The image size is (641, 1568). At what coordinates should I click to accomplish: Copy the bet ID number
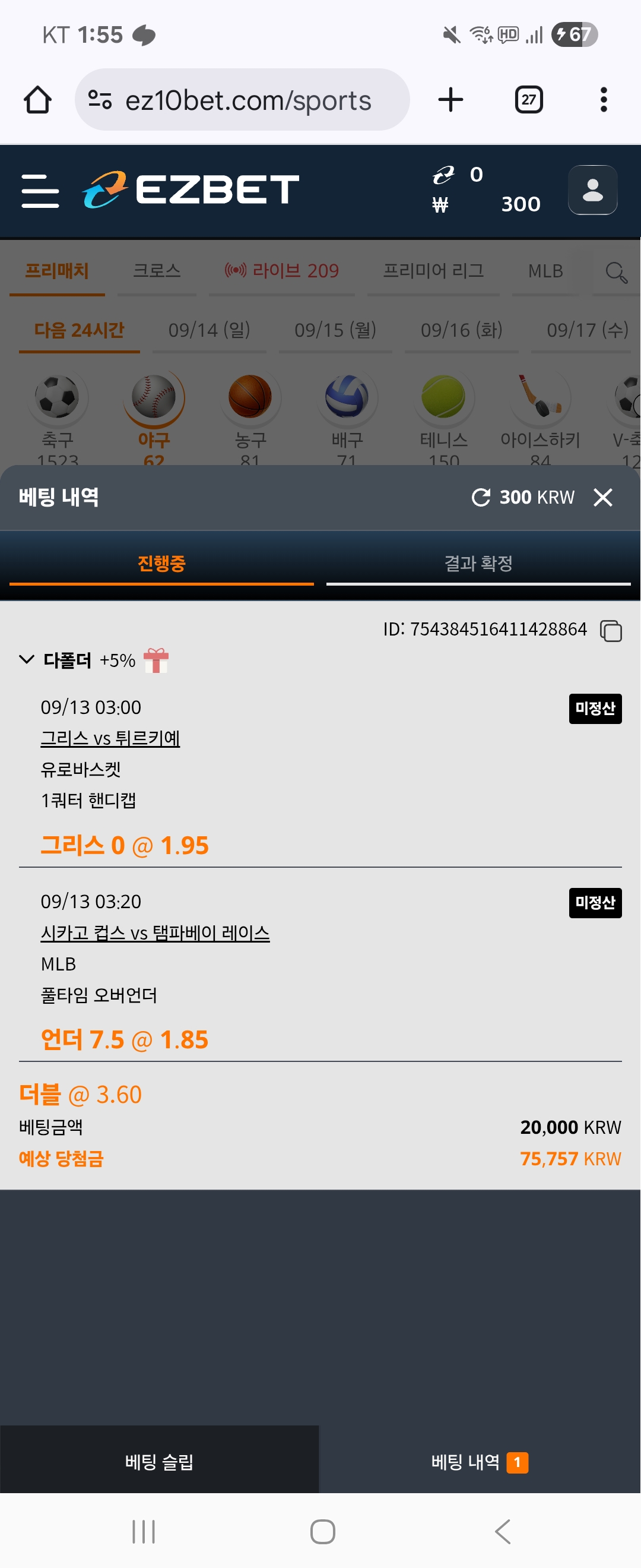pyautogui.click(x=611, y=631)
